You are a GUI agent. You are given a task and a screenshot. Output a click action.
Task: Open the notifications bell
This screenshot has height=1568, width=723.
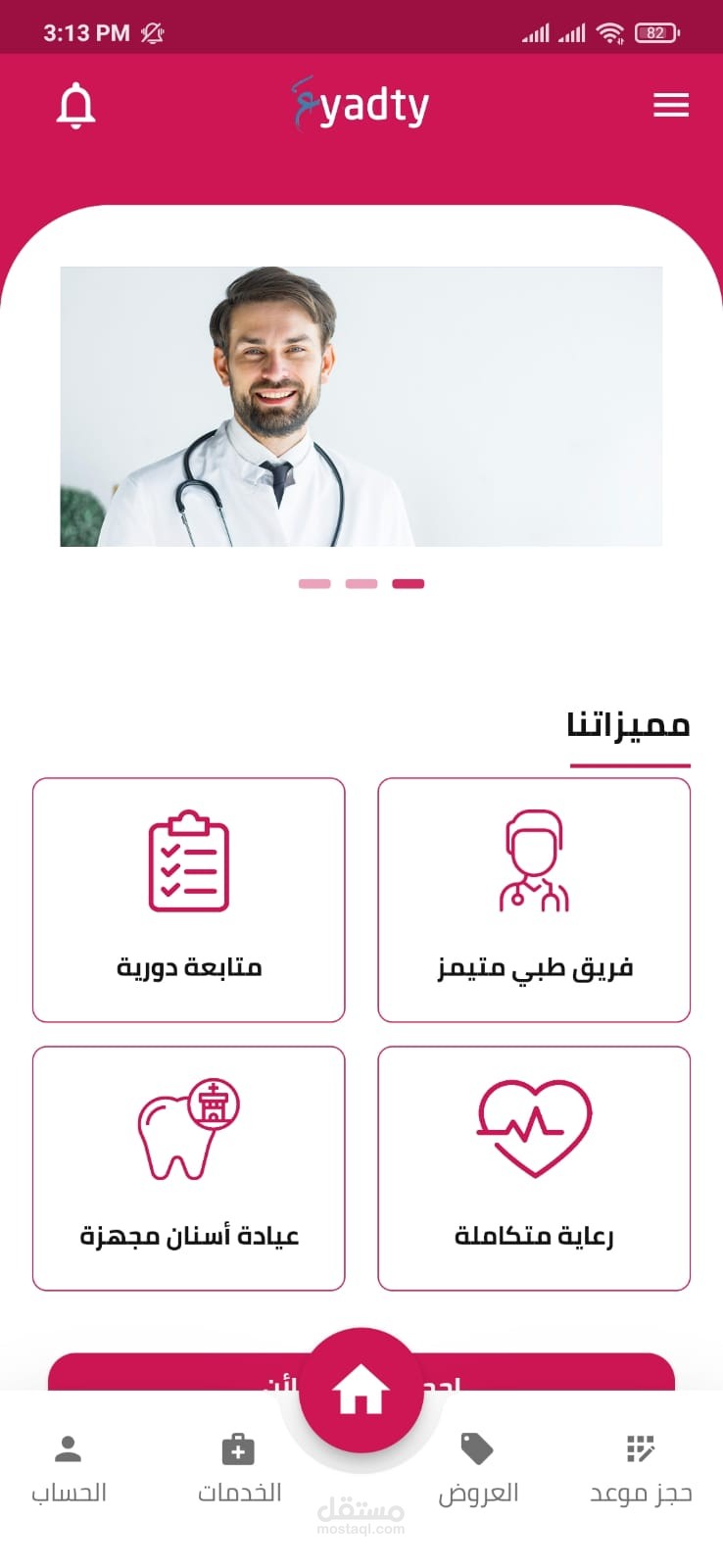(x=75, y=106)
